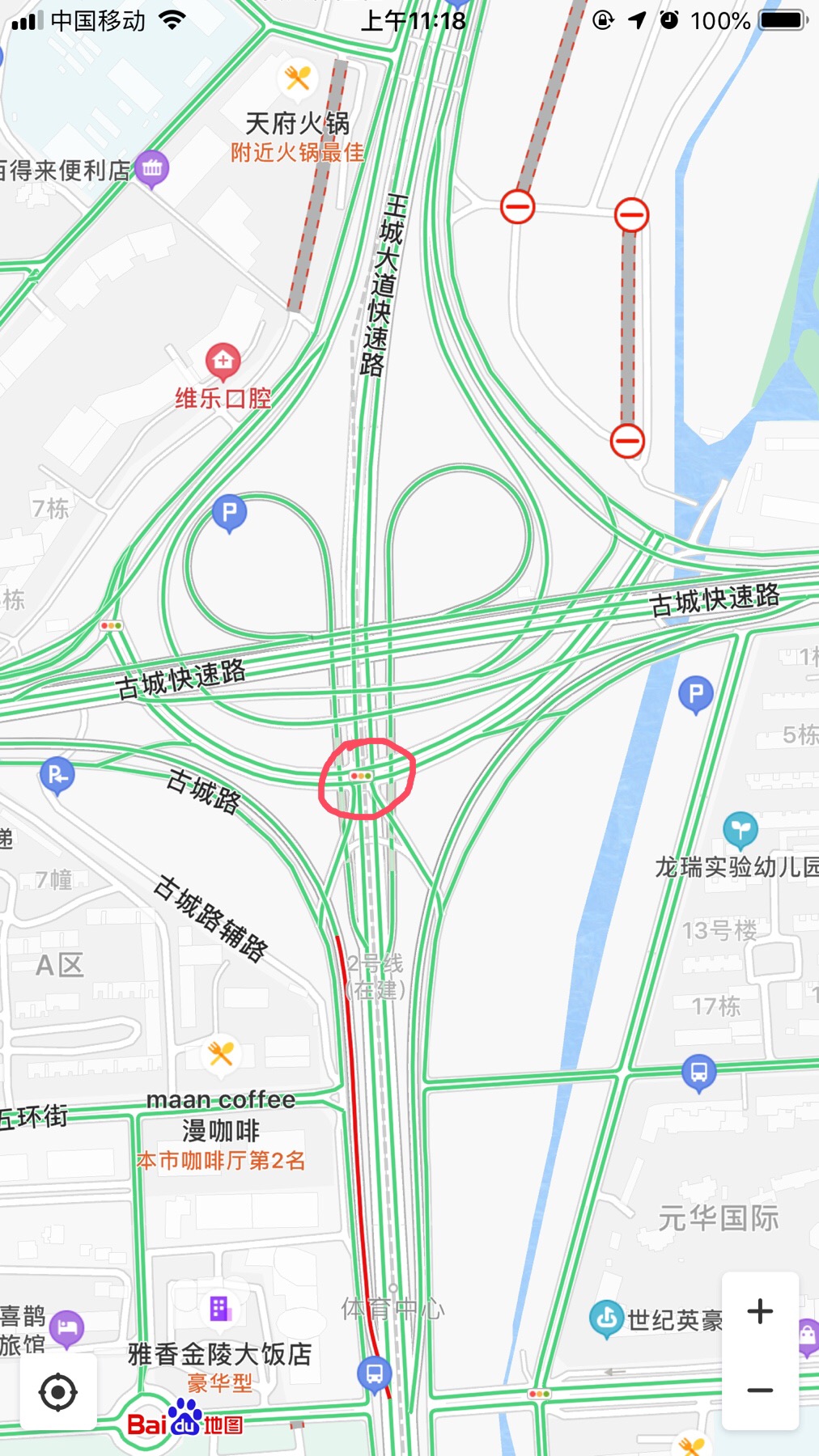Open maan coffee 漫咖啡 place marker
Image resolution: width=819 pixels, height=1456 pixels.
pyautogui.click(x=221, y=1055)
